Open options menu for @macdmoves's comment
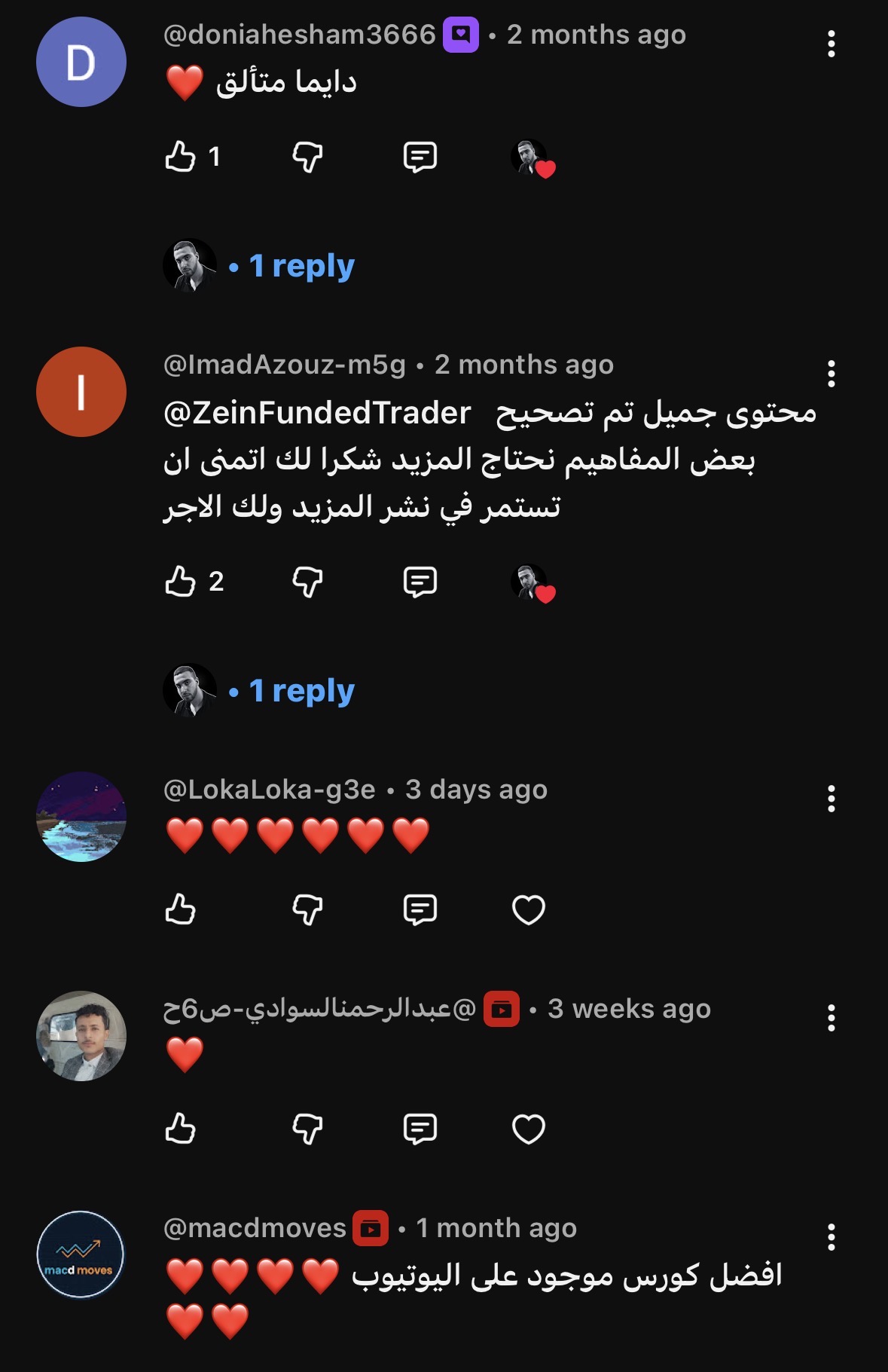The width and height of the screenshot is (888, 1372). pyautogui.click(x=831, y=1237)
